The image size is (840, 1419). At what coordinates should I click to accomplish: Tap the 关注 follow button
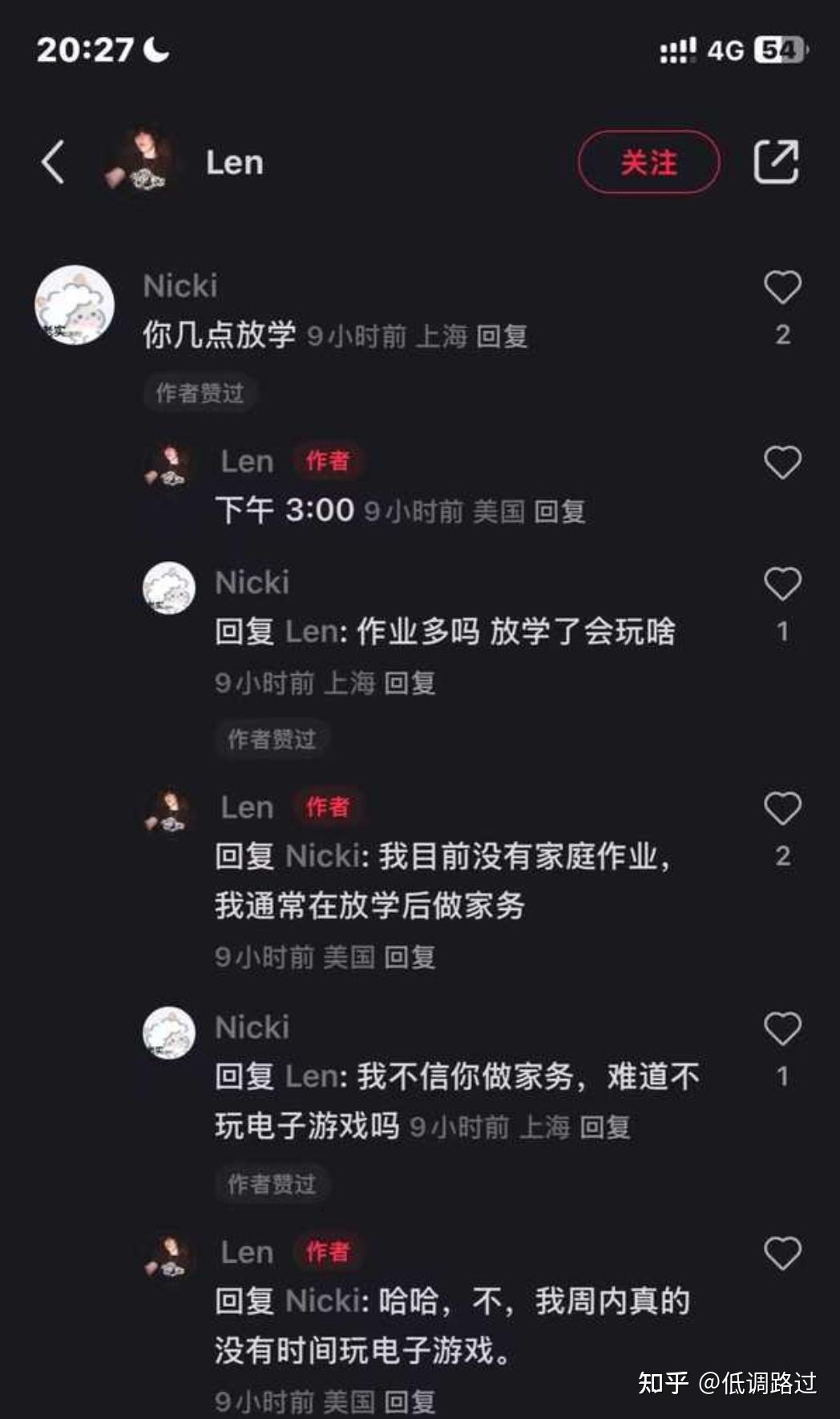point(648,163)
